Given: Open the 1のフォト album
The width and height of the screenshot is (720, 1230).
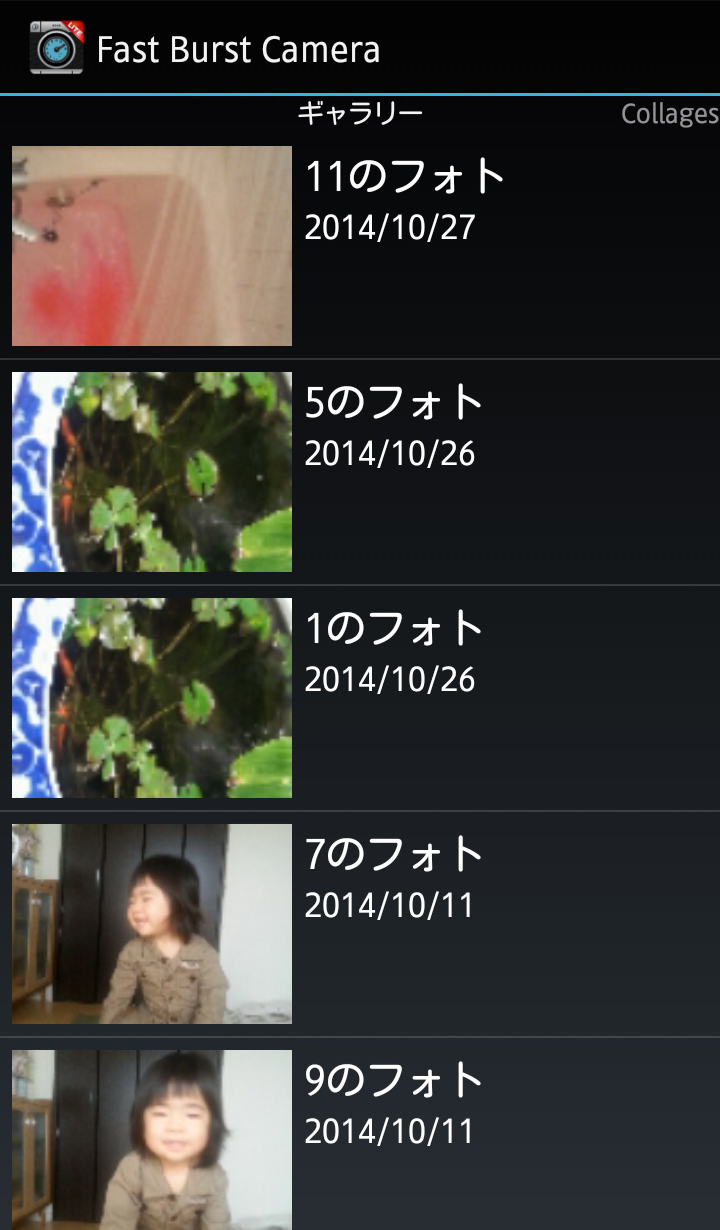Looking at the screenshot, I should (x=360, y=698).
